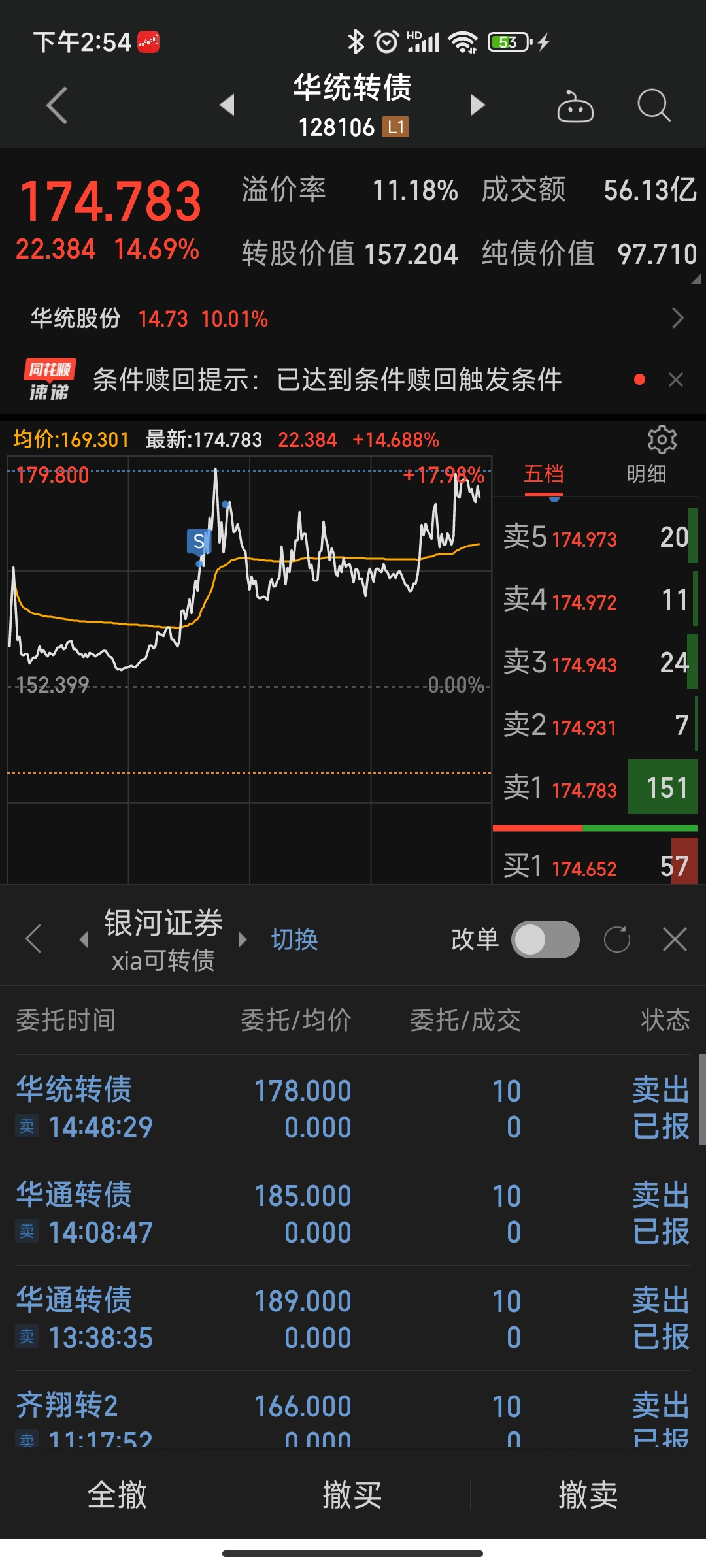The width and height of the screenshot is (706, 1568).
Task: Cancel all orders with 全撤
Action: (x=118, y=1495)
